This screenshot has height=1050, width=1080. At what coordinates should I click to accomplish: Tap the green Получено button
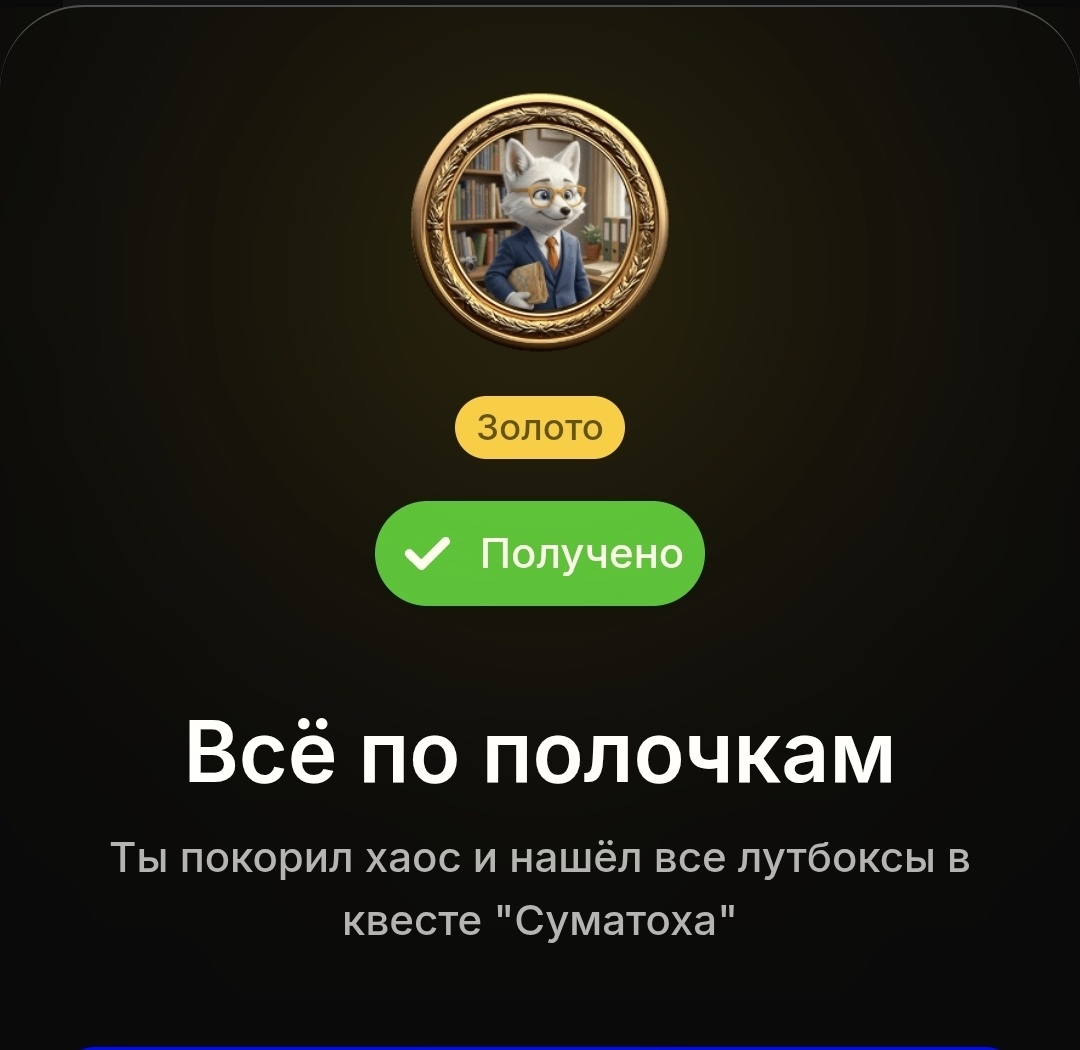tap(539, 553)
